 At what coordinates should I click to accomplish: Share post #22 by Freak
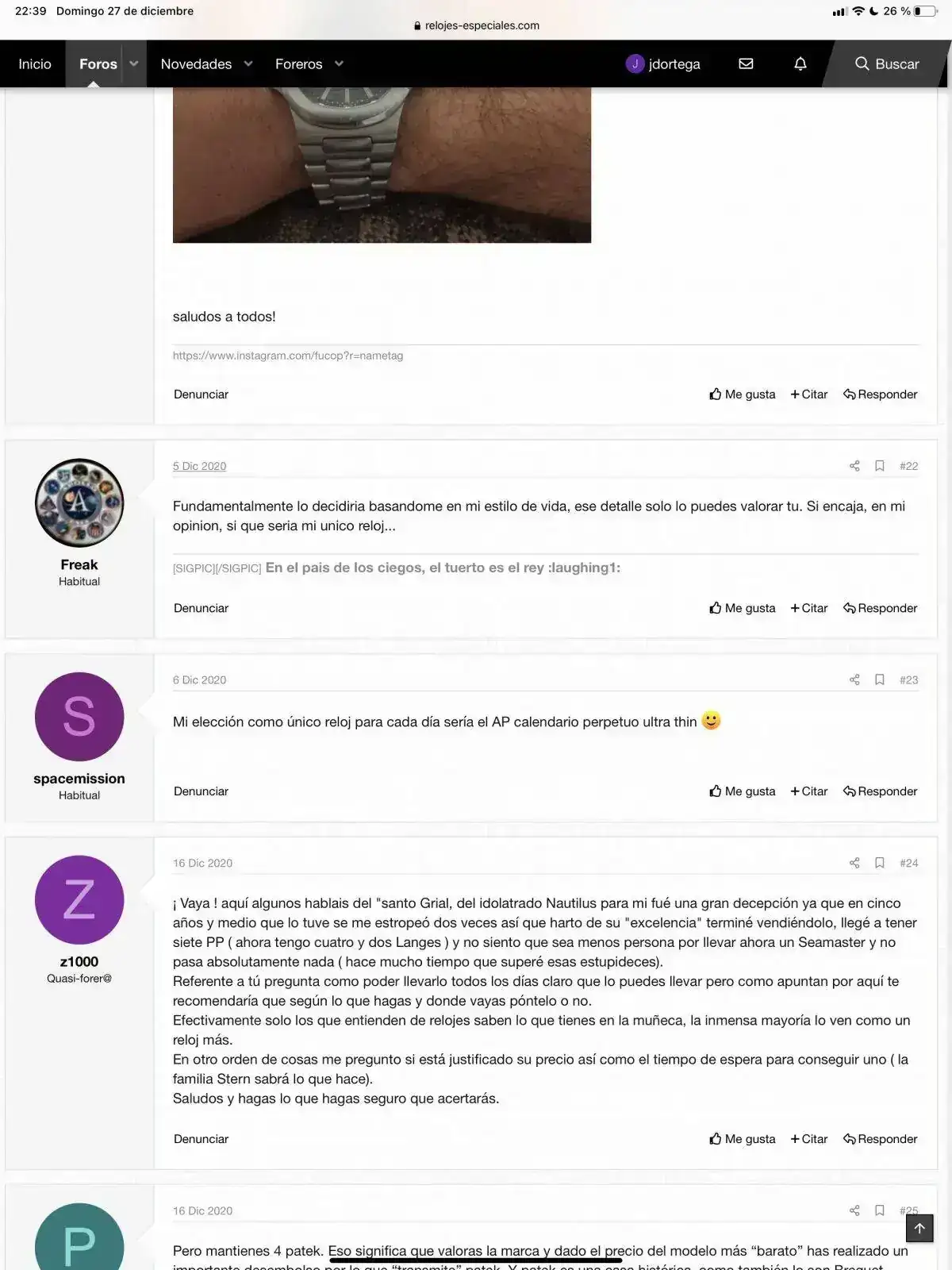[854, 466]
